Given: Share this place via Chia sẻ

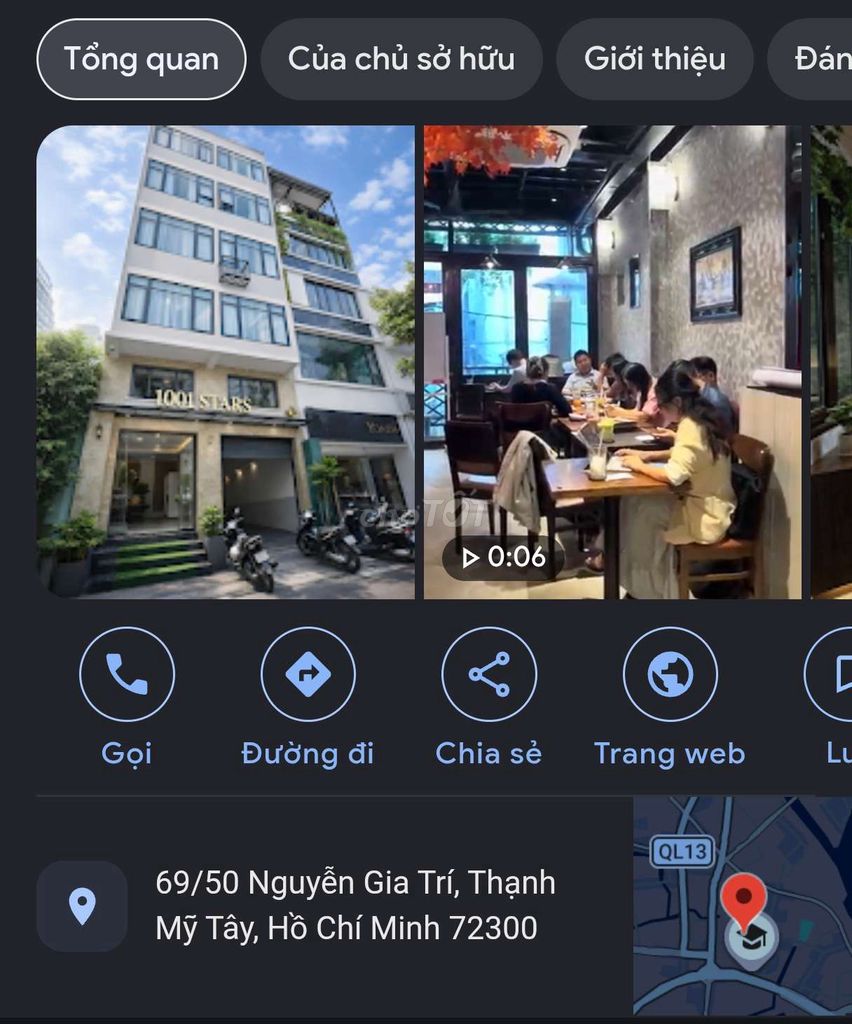Looking at the screenshot, I should point(489,697).
